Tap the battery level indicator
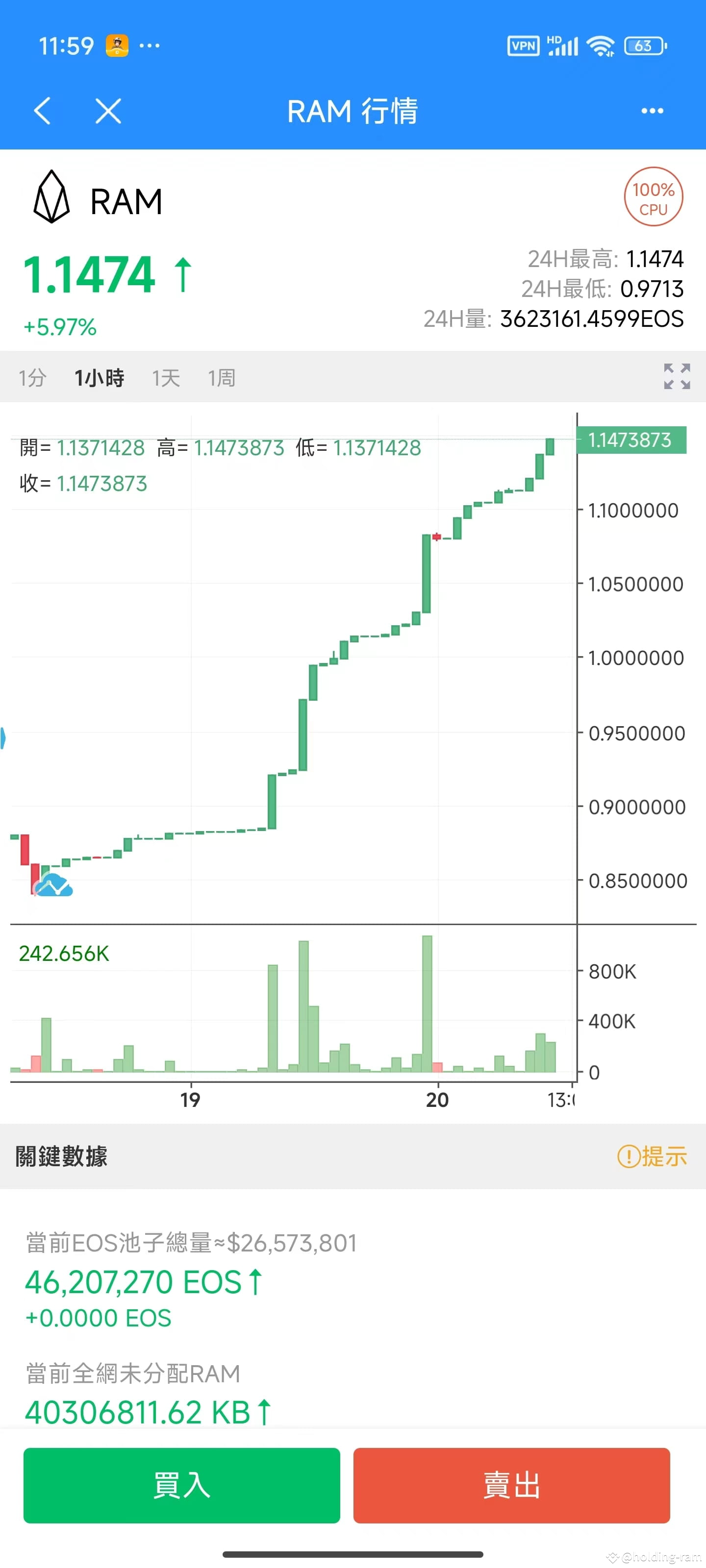The width and height of the screenshot is (706, 1568). point(643,45)
